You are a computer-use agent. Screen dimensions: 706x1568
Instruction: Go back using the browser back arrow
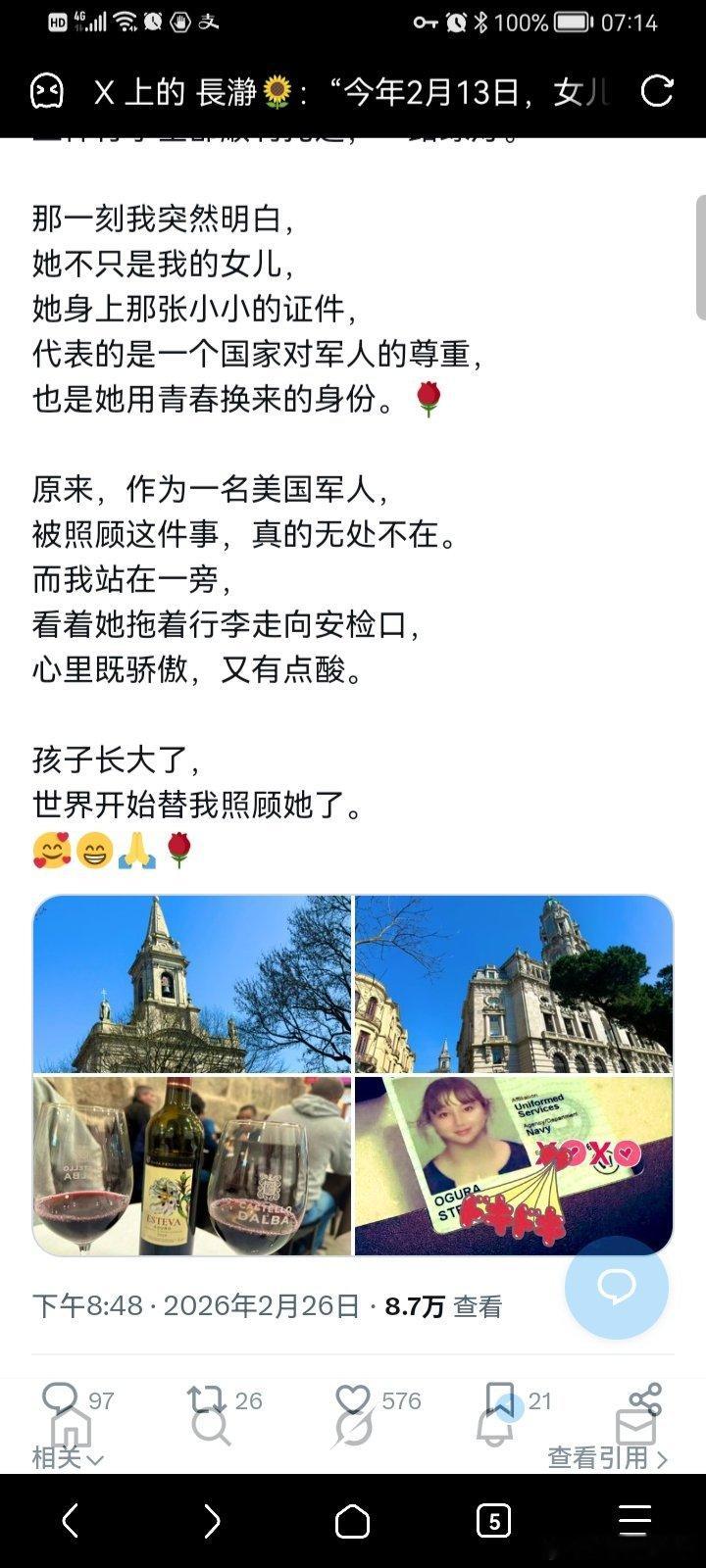(69, 1521)
